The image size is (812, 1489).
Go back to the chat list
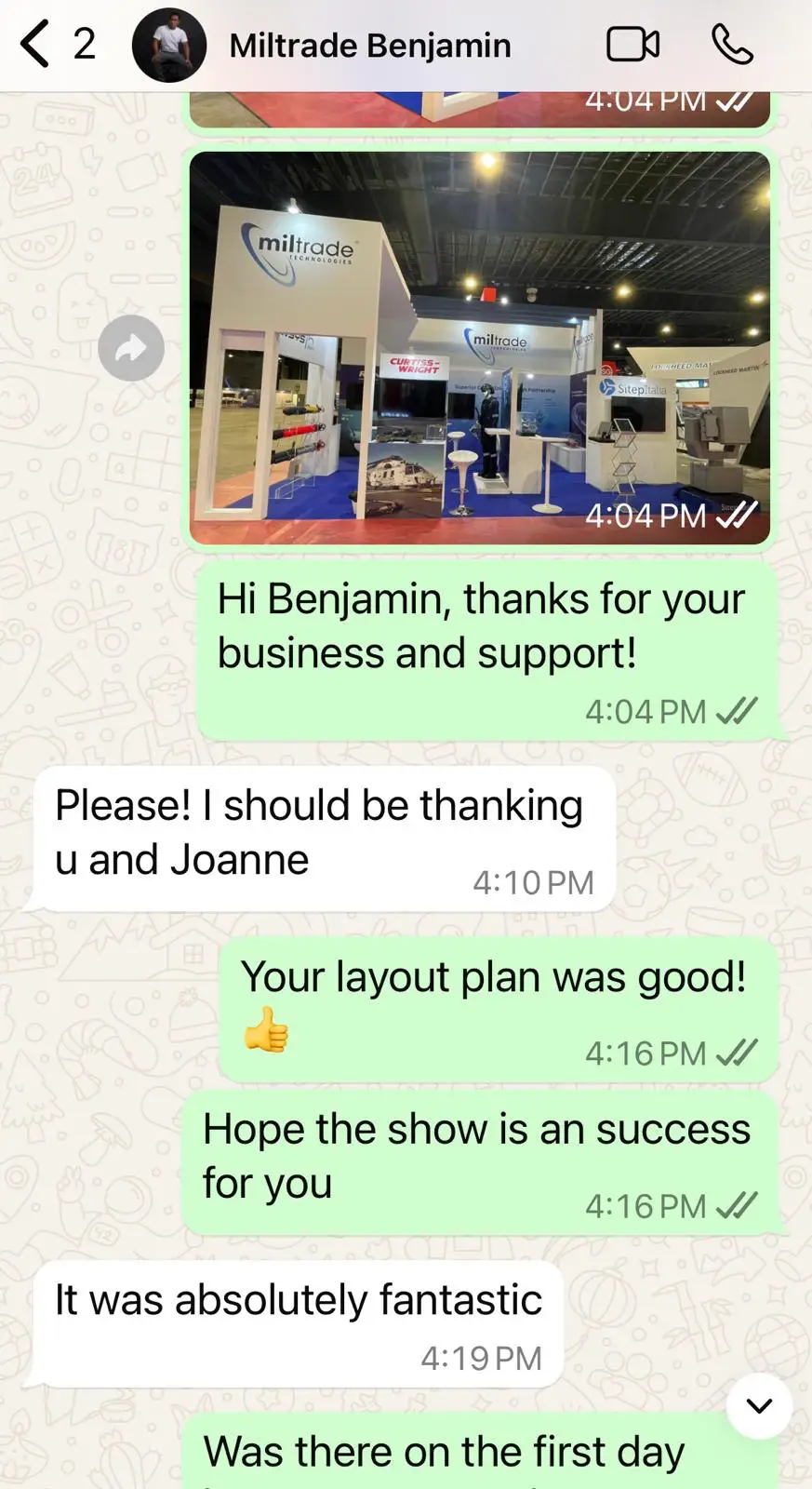point(35,44)
